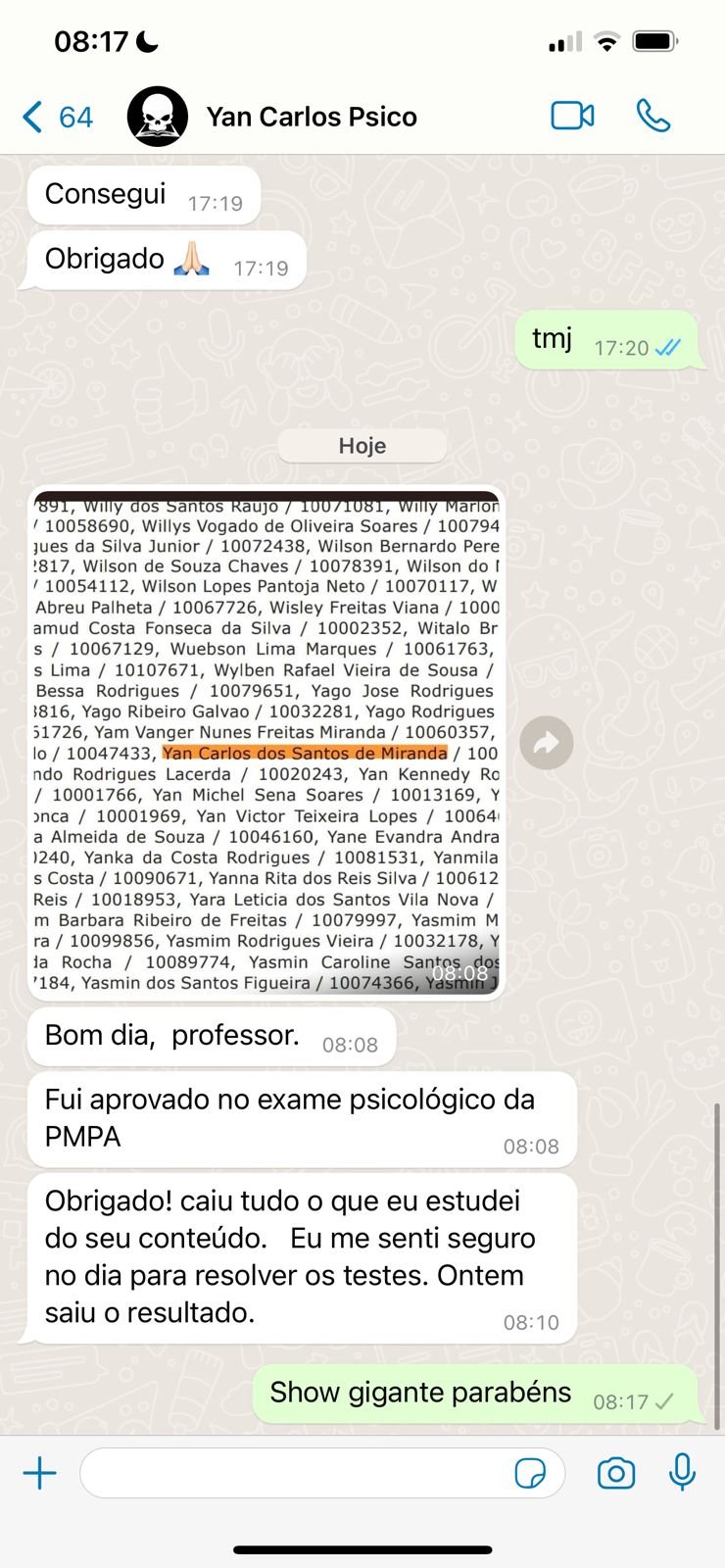Open the sticker picker
The width and height of the screenshot is (725, 1568).
tap(530, 1472)
